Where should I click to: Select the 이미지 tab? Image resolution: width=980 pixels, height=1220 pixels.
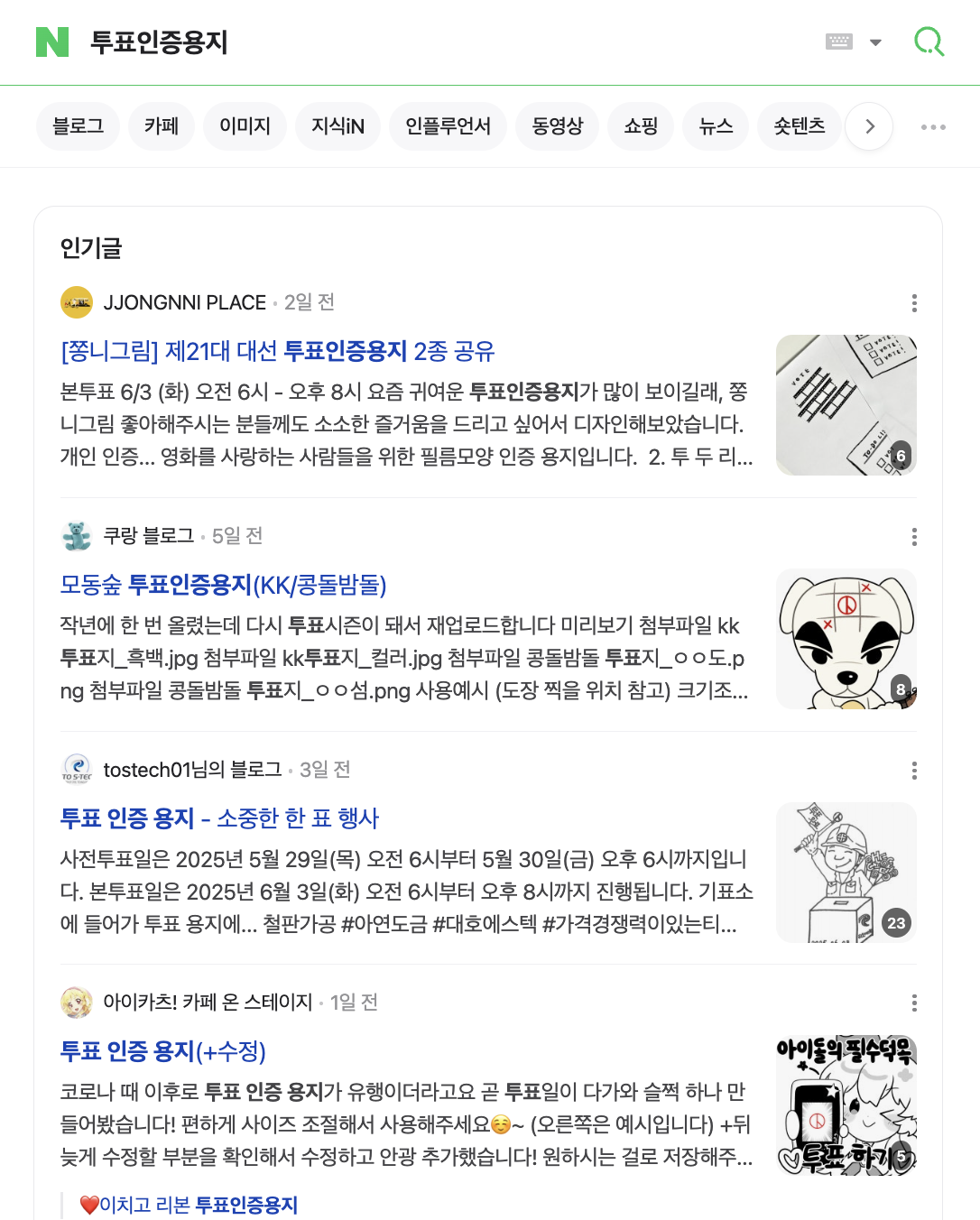pos(245,126)
